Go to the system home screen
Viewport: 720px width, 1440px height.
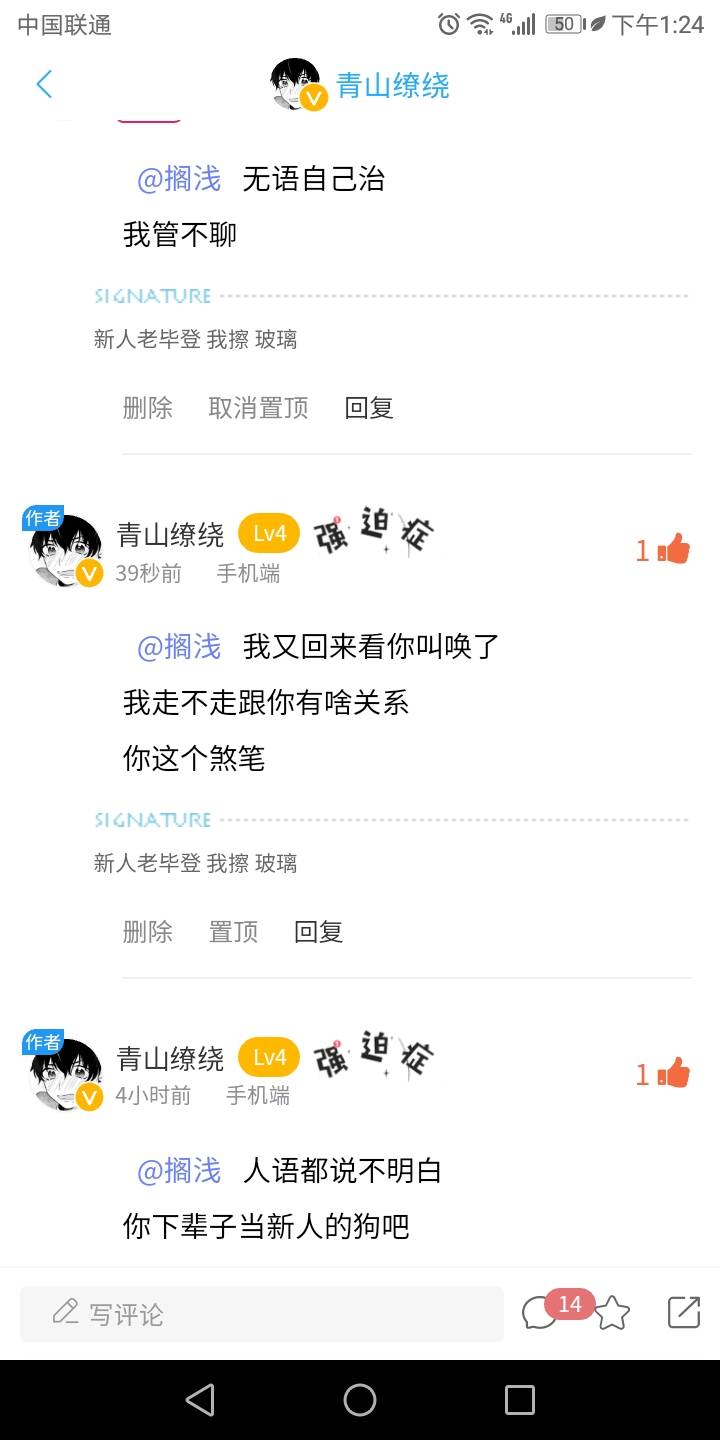[360, 1400]
